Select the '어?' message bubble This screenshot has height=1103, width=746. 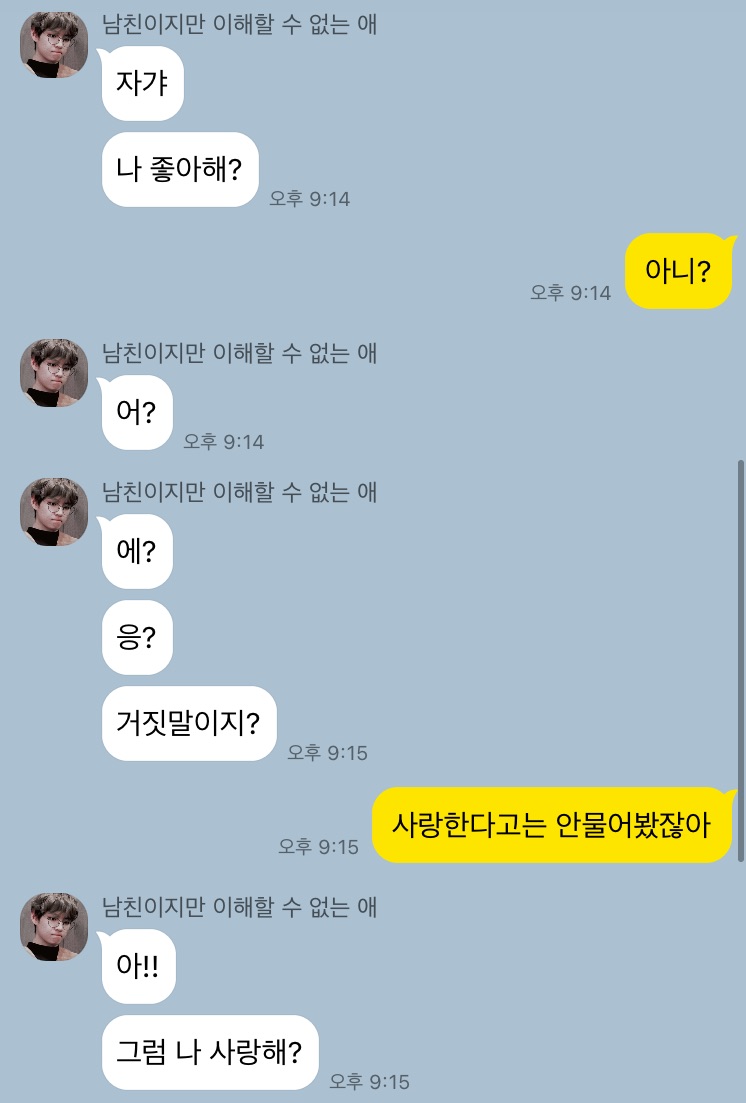[x=137, y=412]
